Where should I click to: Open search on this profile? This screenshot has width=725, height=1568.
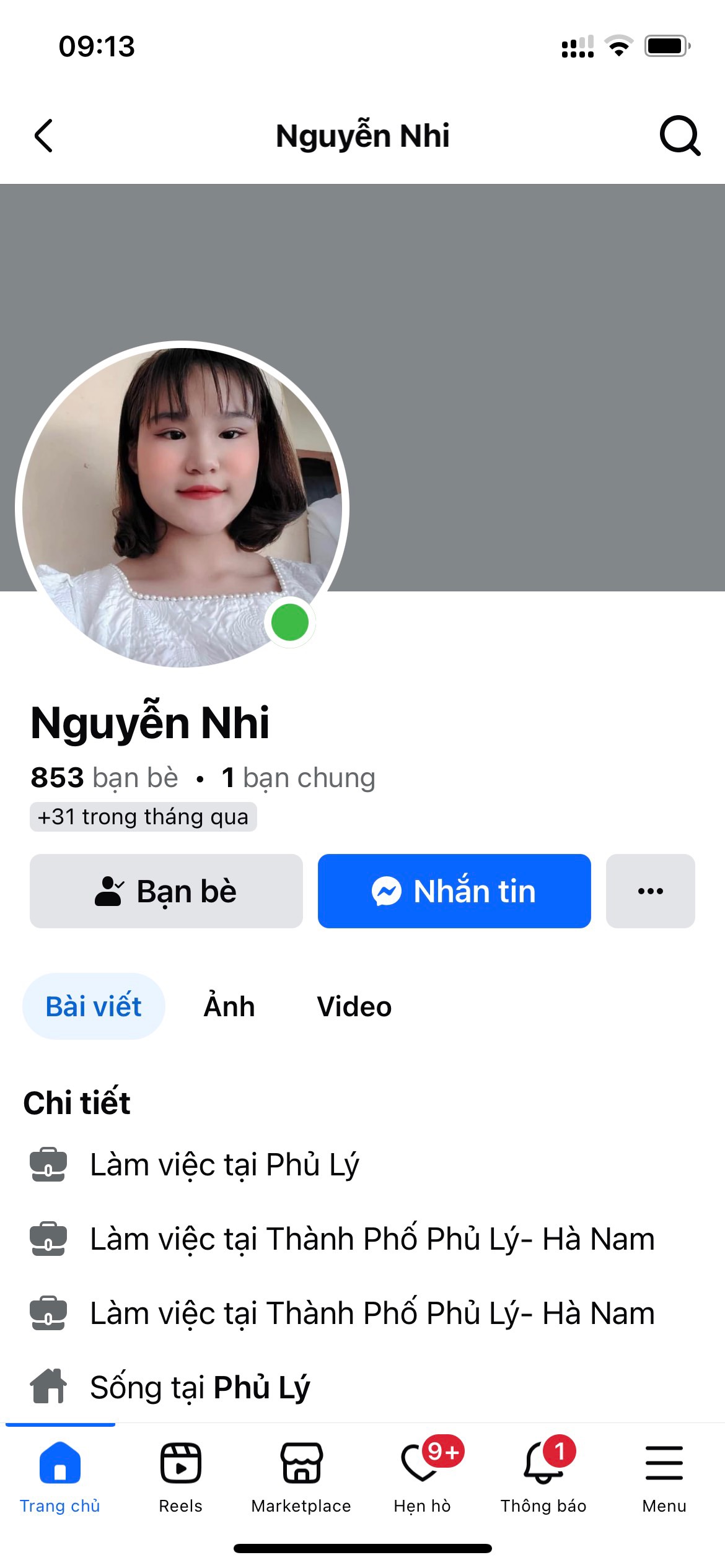[x=679, y=136]
